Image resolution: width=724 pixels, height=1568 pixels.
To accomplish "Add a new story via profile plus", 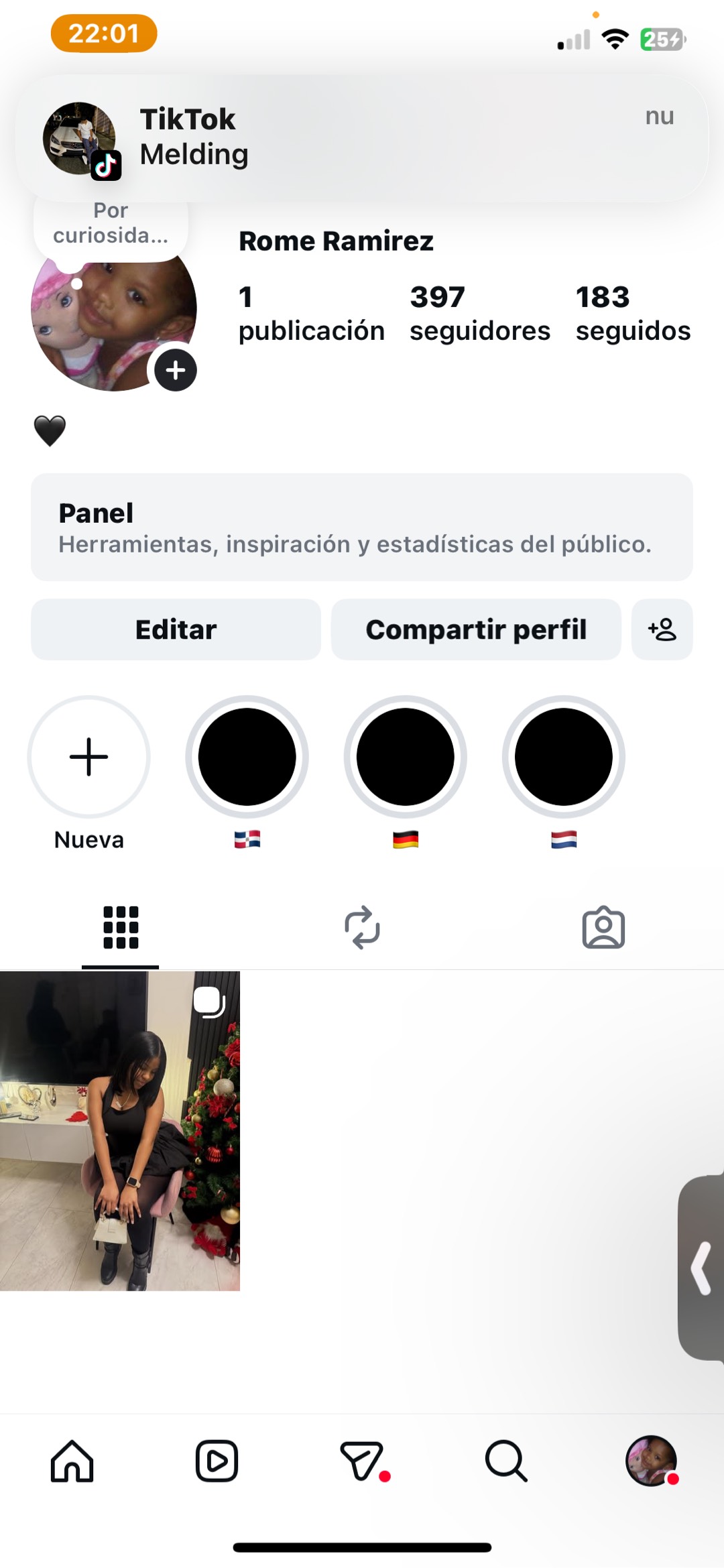I will [x=176, y=370].
